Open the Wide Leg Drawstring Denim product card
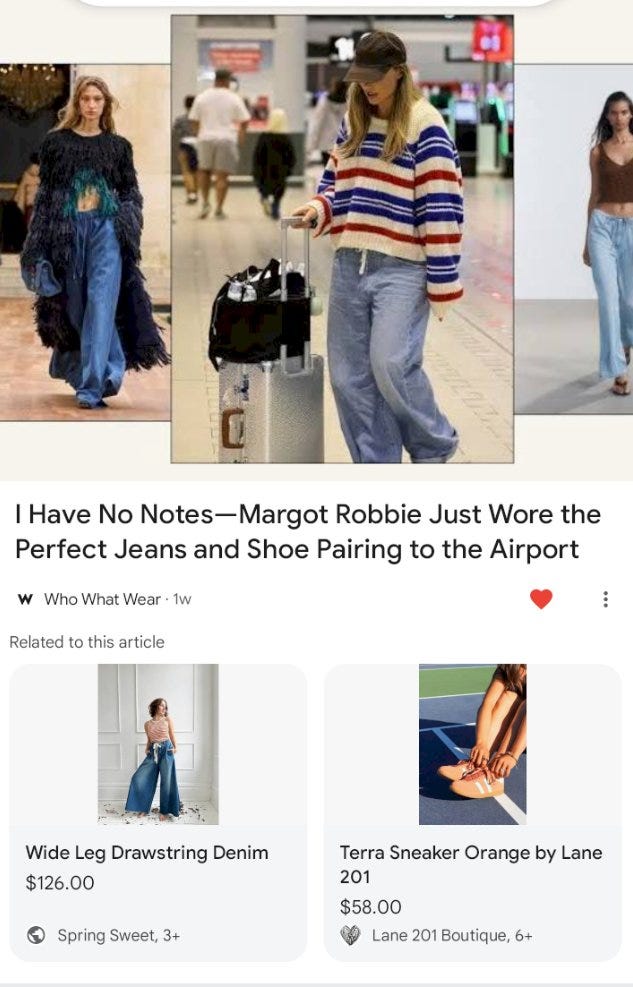633x987 pixels. pyautogui.click(x=158, y=810)
